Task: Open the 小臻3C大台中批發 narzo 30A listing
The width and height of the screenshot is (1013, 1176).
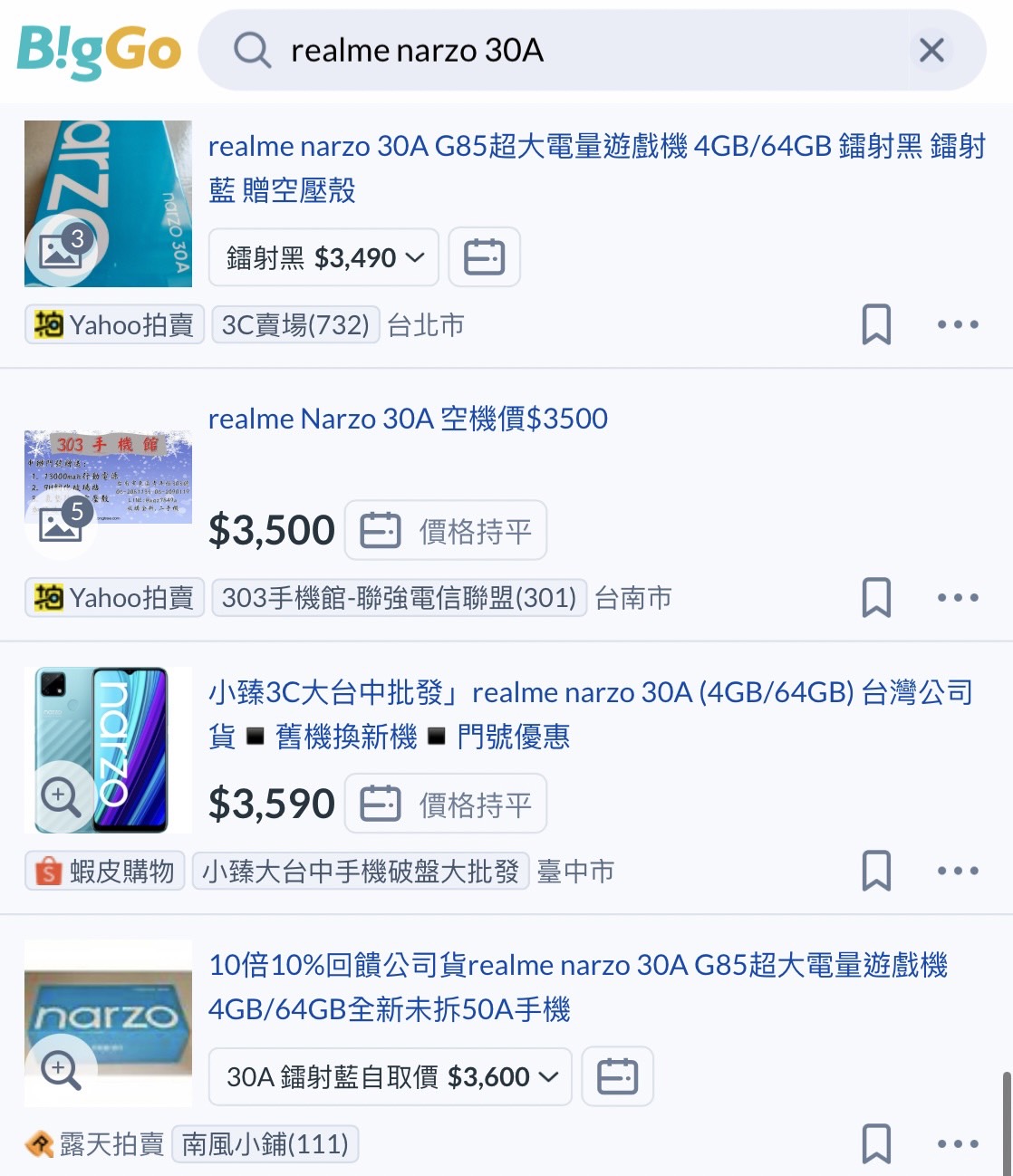Action: [x=589, y=714]
